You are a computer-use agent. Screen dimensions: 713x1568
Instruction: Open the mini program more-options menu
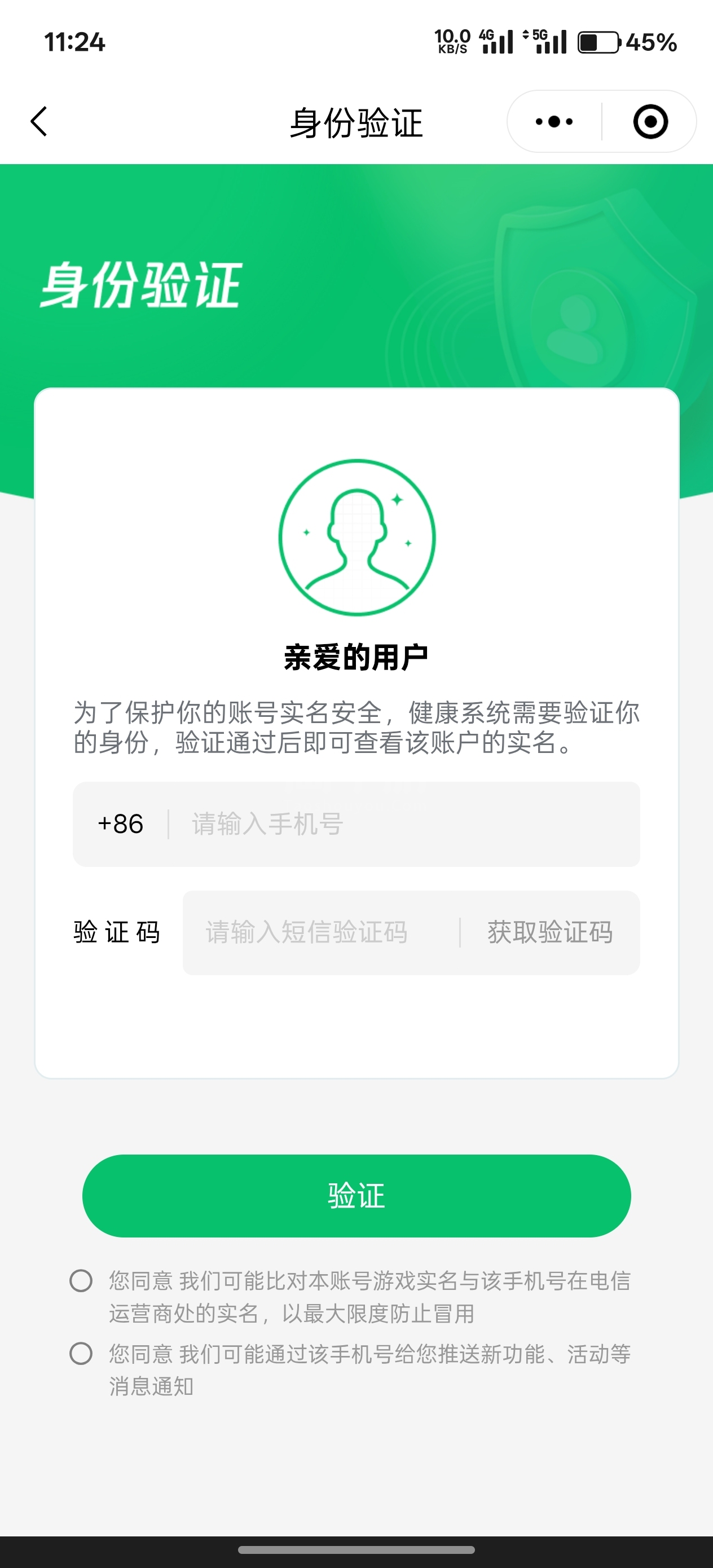(554, 122)
